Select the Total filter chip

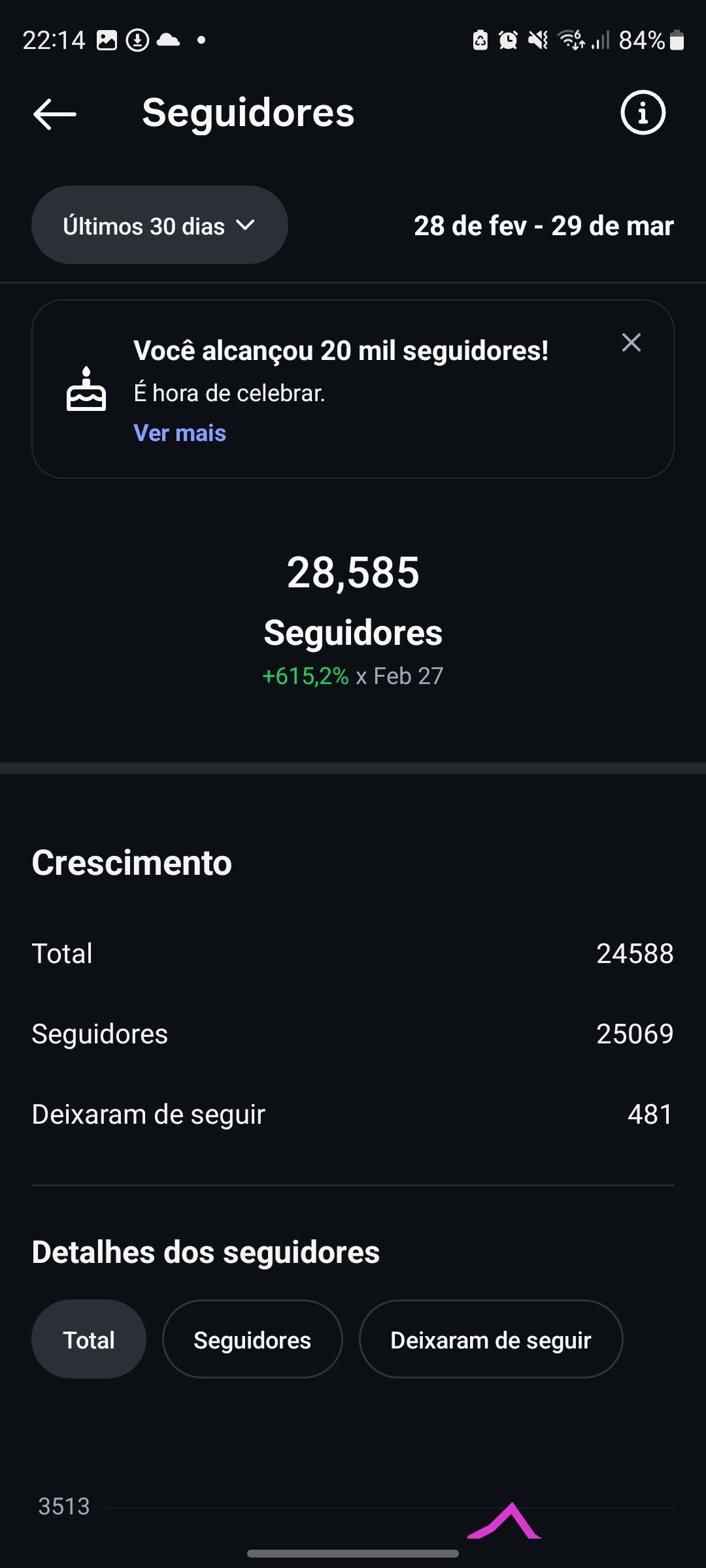[x=89, y=1340]
